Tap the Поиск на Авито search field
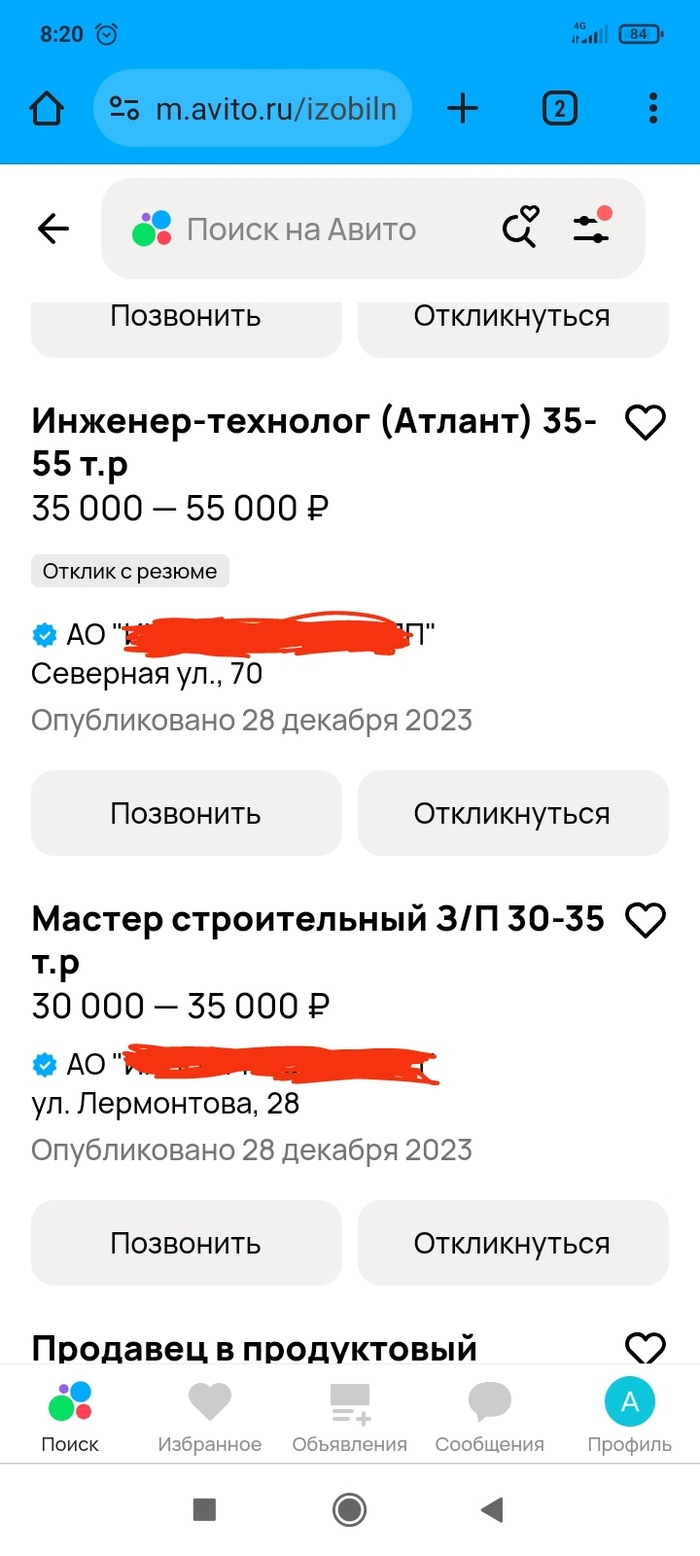This screenshot has width=700, height=1556. (300, 230)
